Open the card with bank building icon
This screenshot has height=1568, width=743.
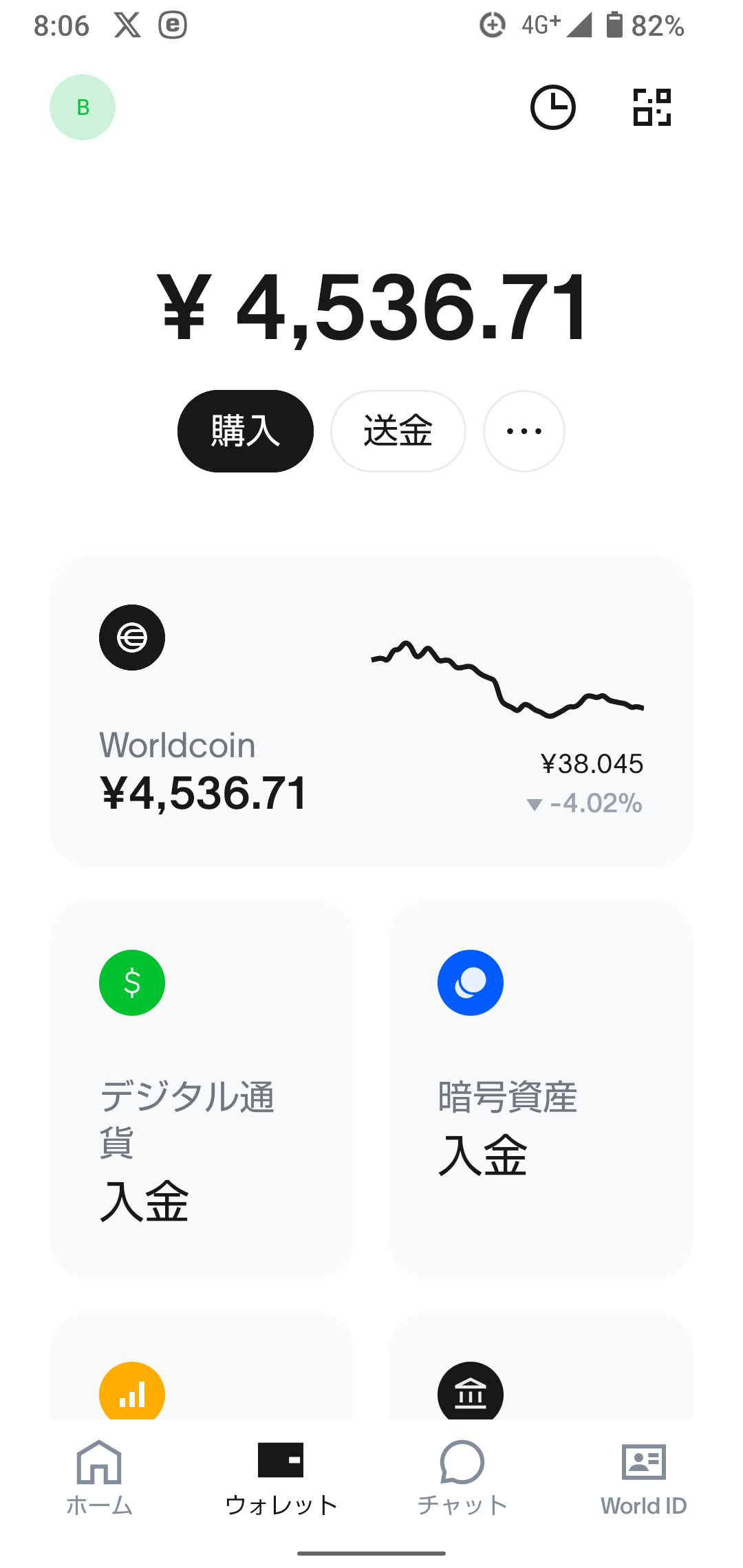click(x=541, y=1366)
